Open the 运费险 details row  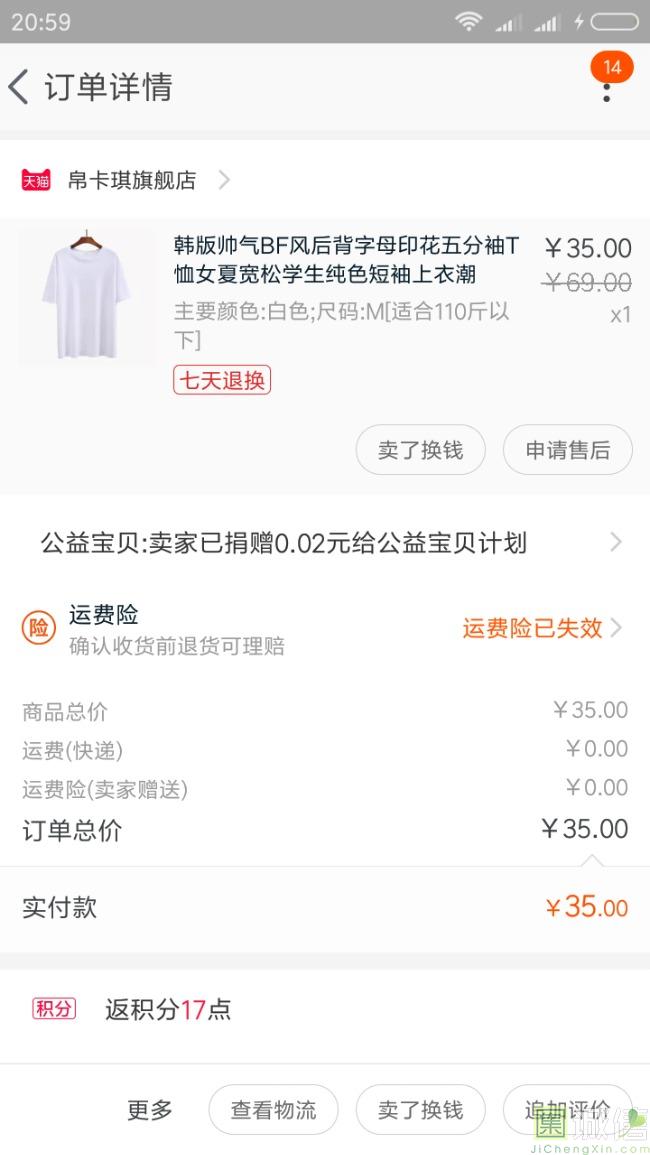325,628
